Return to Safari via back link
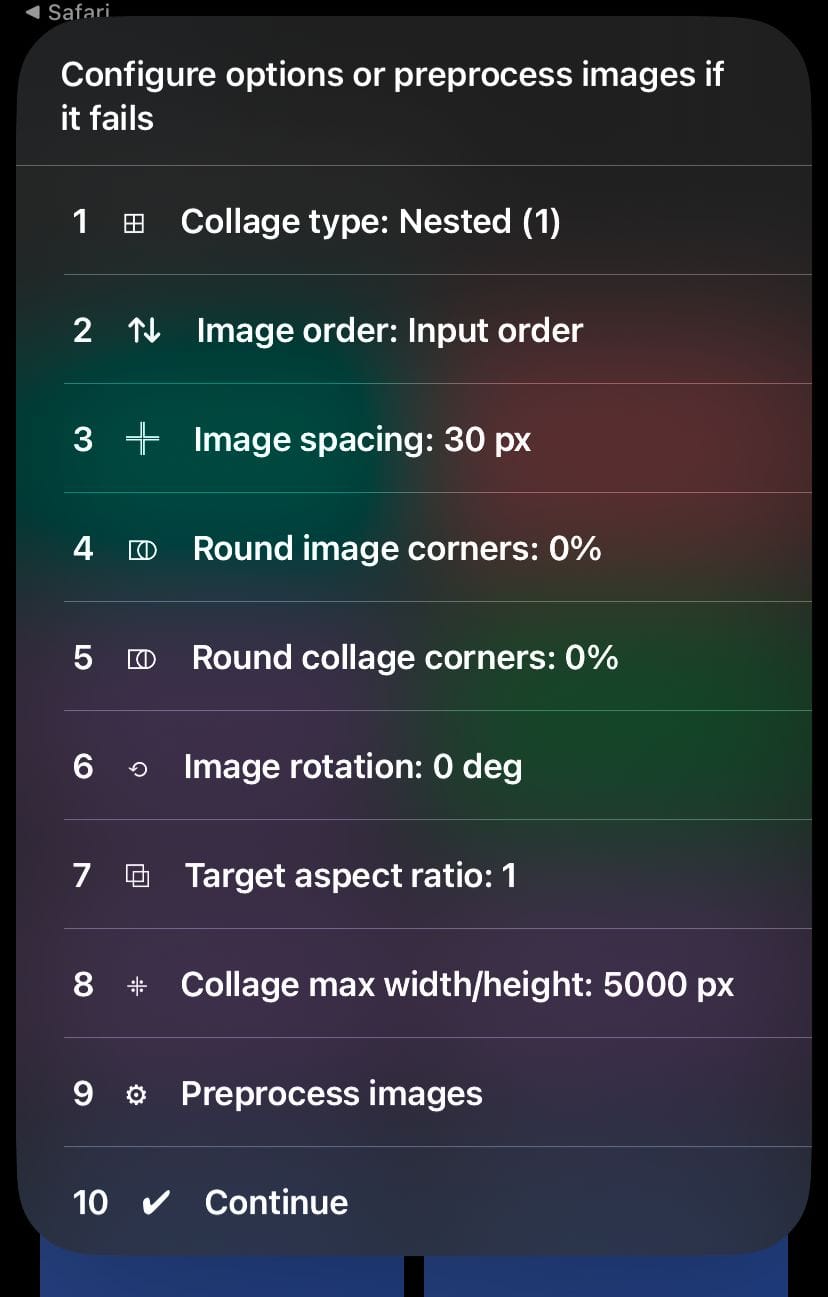The width and height of the screenshot is (828, 1297). (68, 12)
